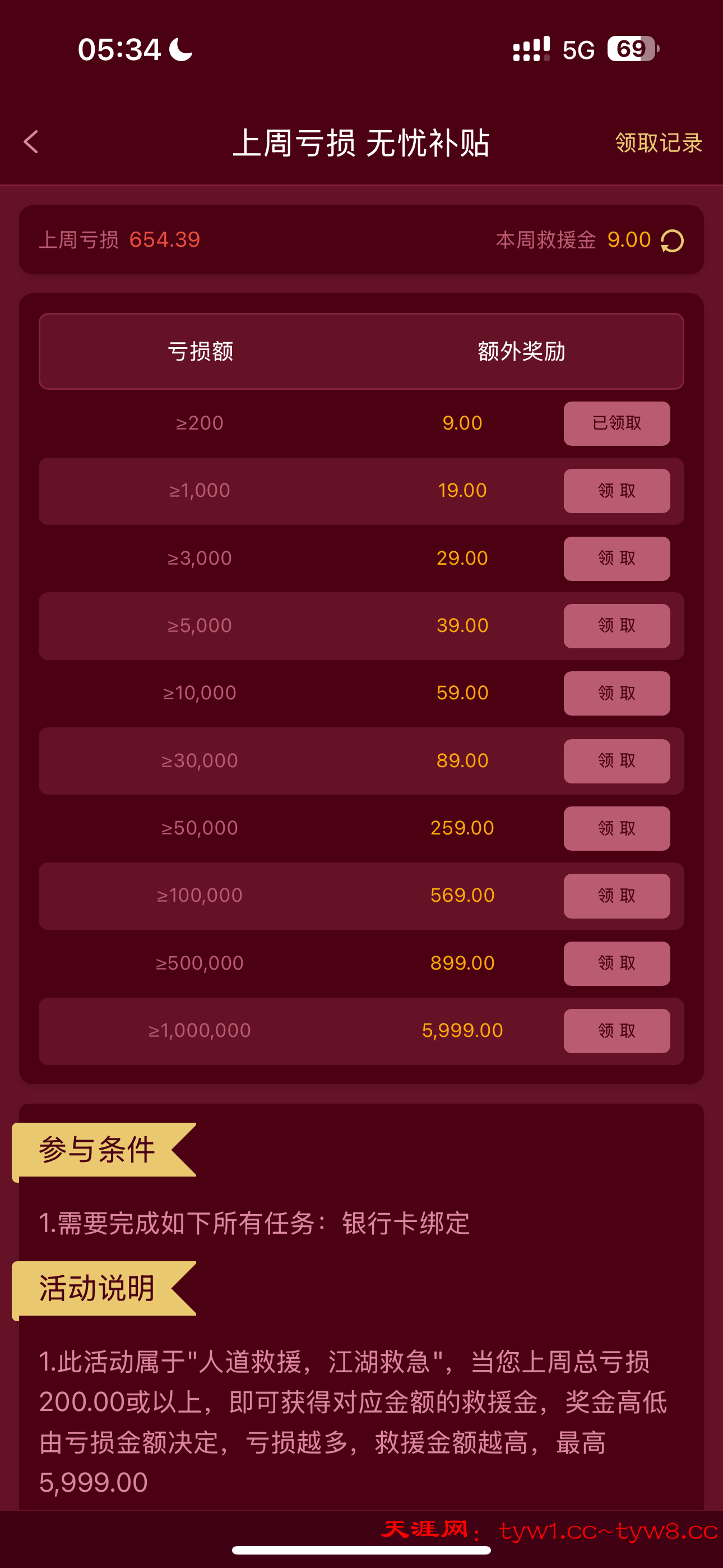Claim the 29.00 reward for ≥3,000

point(616,558)
